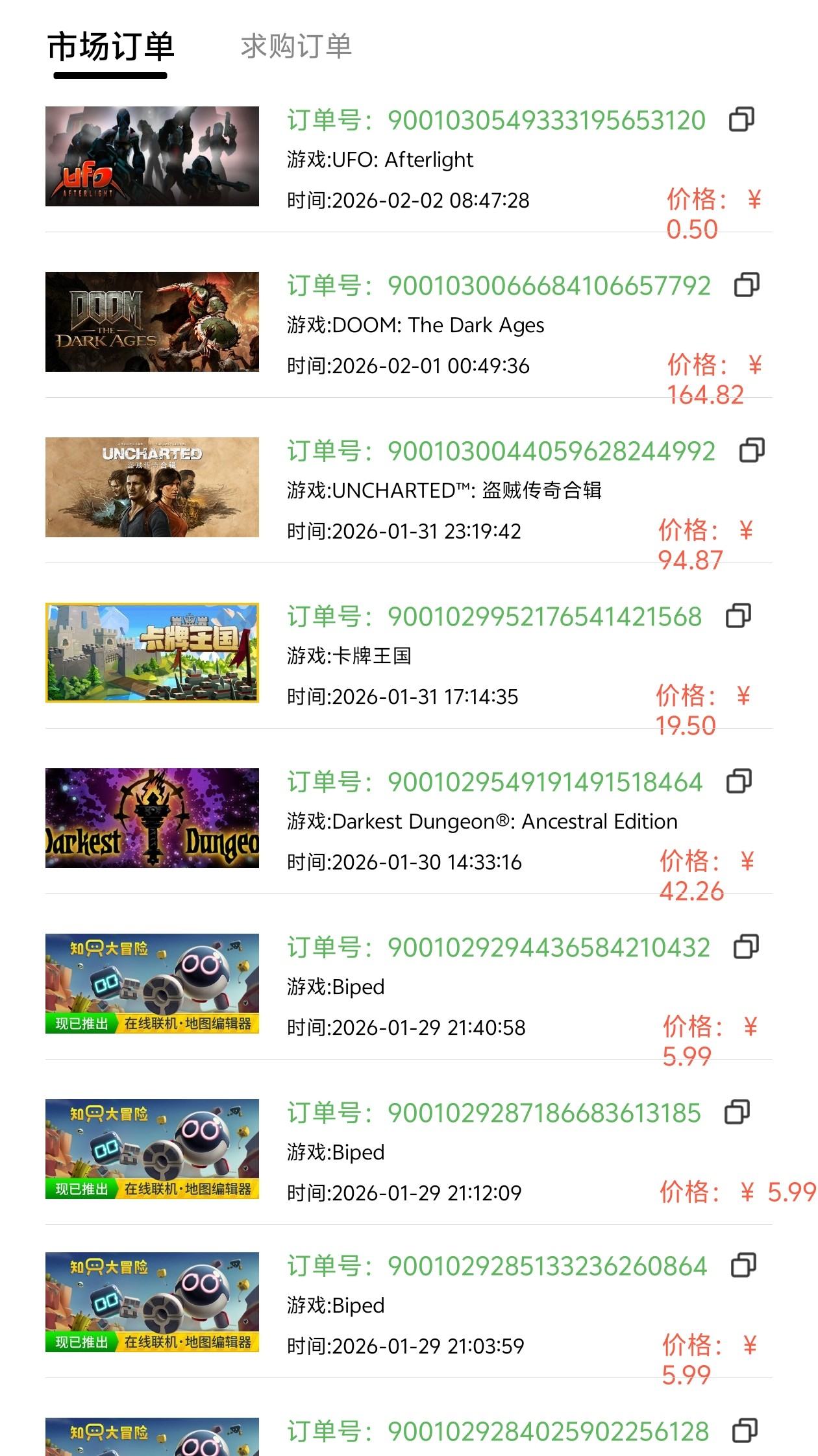Switch to the 求购订单 tab

[296, 47]
